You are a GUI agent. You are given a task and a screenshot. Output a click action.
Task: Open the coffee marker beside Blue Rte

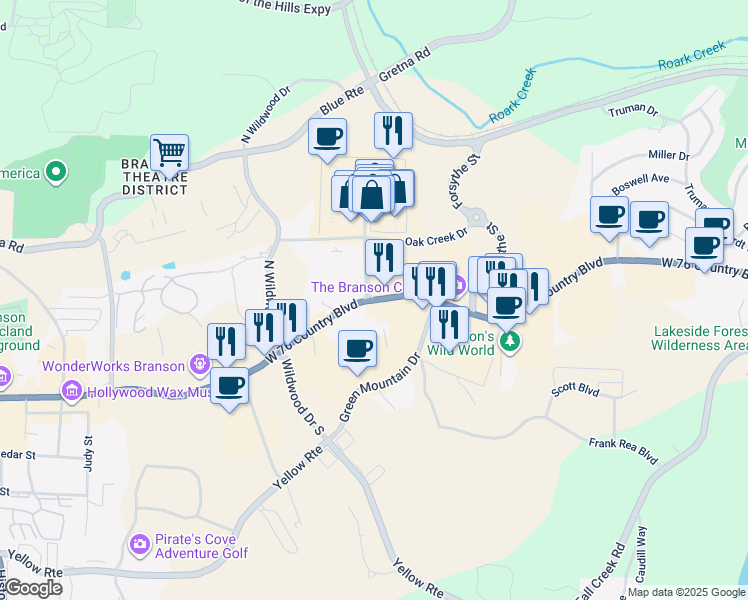(327, 137)
